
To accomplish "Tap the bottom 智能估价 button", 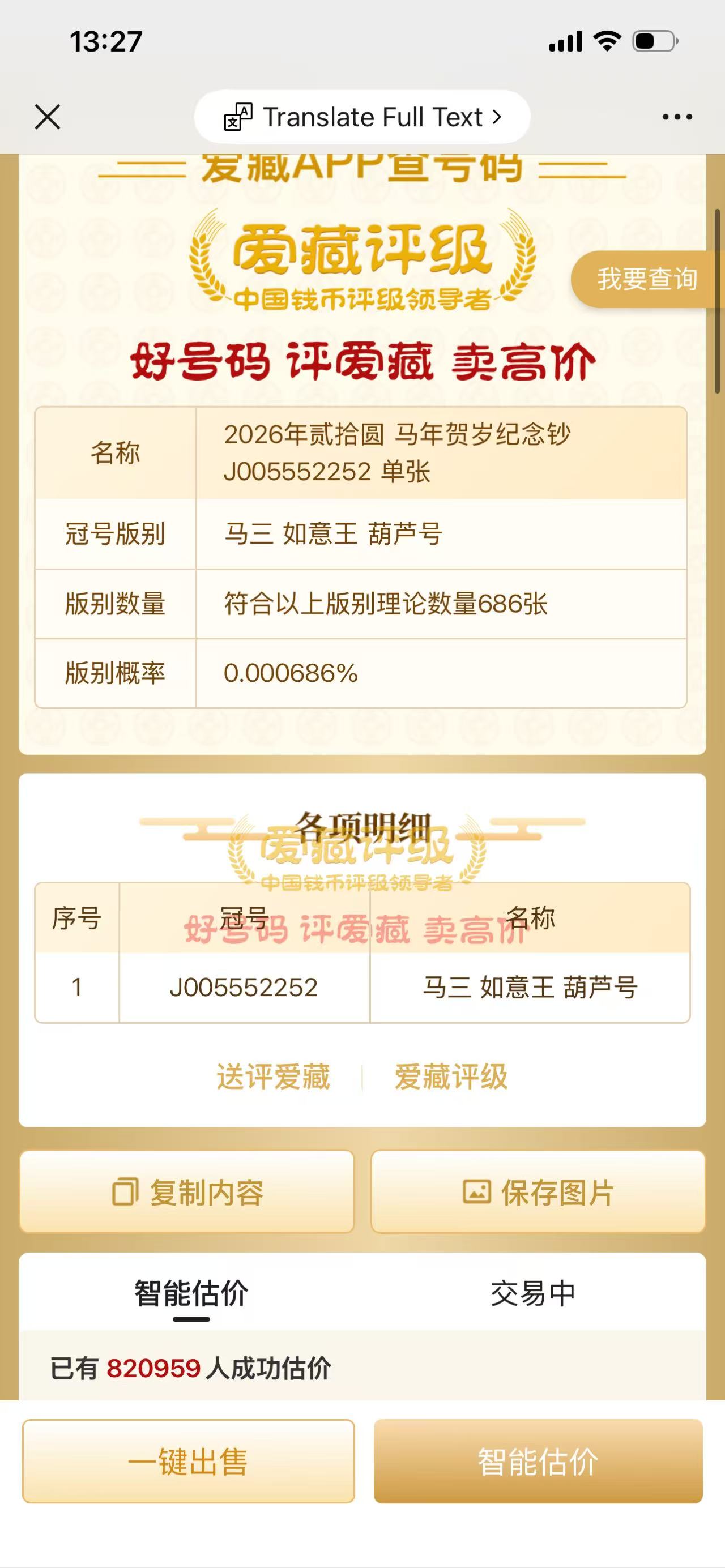I will click(x=538, y=1462).
